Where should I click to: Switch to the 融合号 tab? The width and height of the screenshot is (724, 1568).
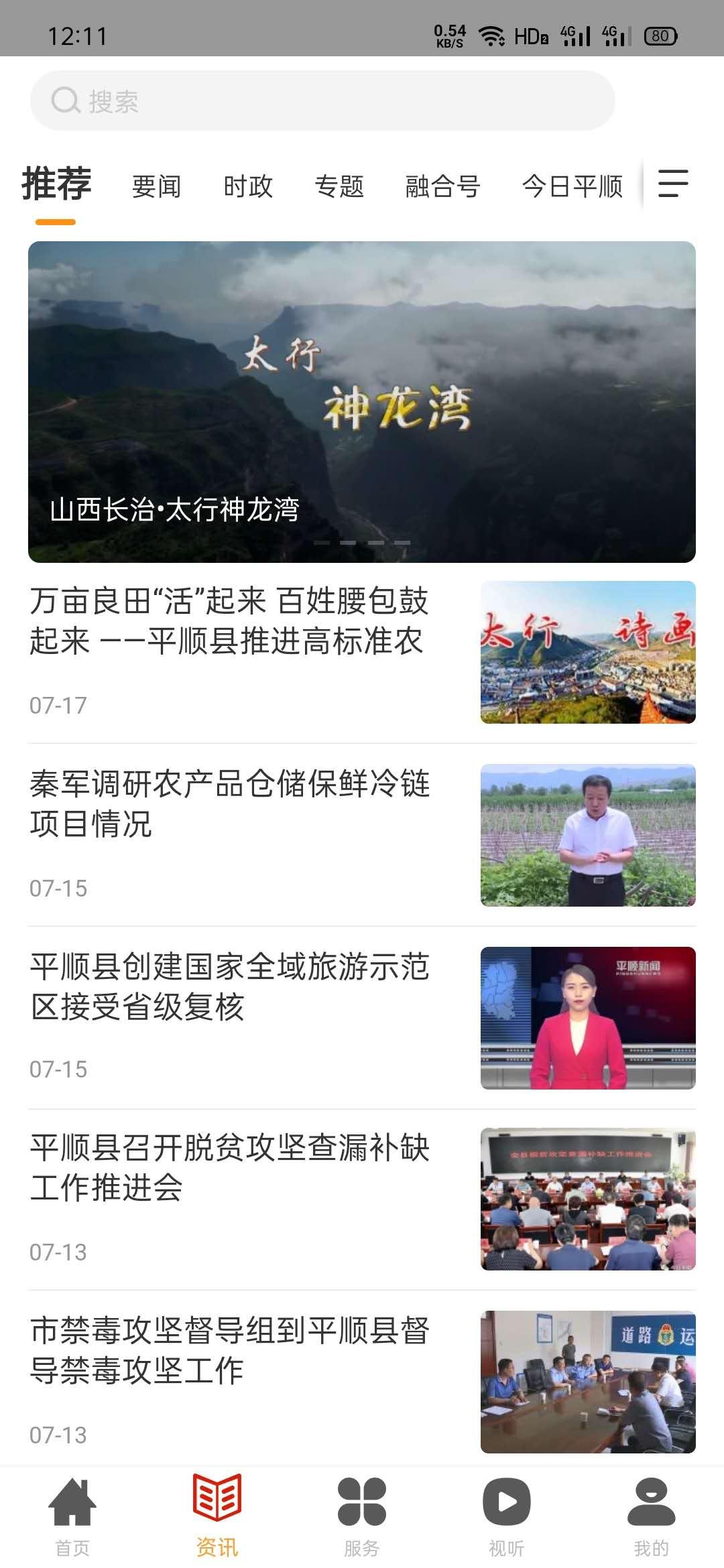(442, 186)
